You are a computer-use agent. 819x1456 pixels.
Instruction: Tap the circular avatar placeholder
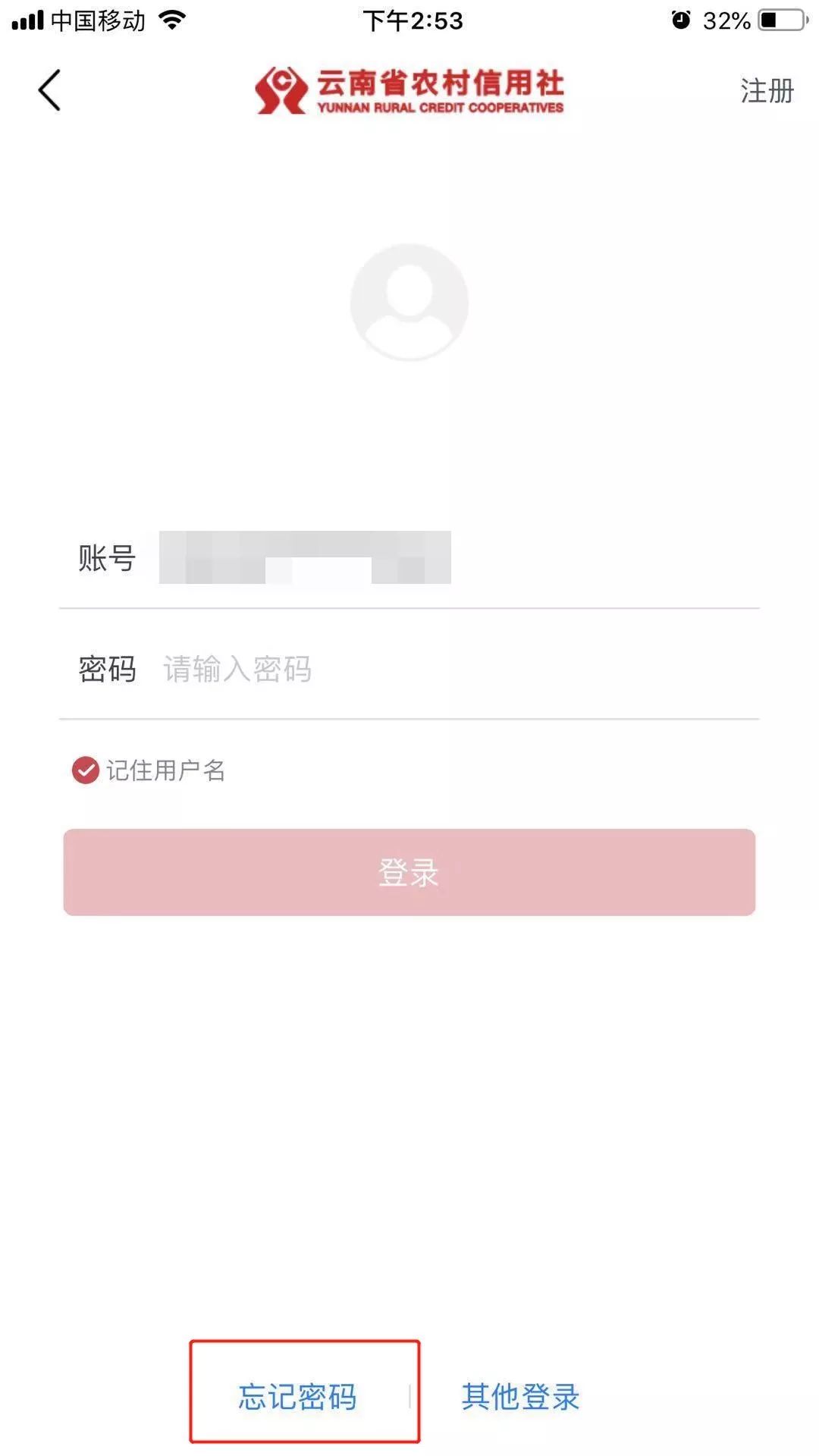[x=409, y=301]
